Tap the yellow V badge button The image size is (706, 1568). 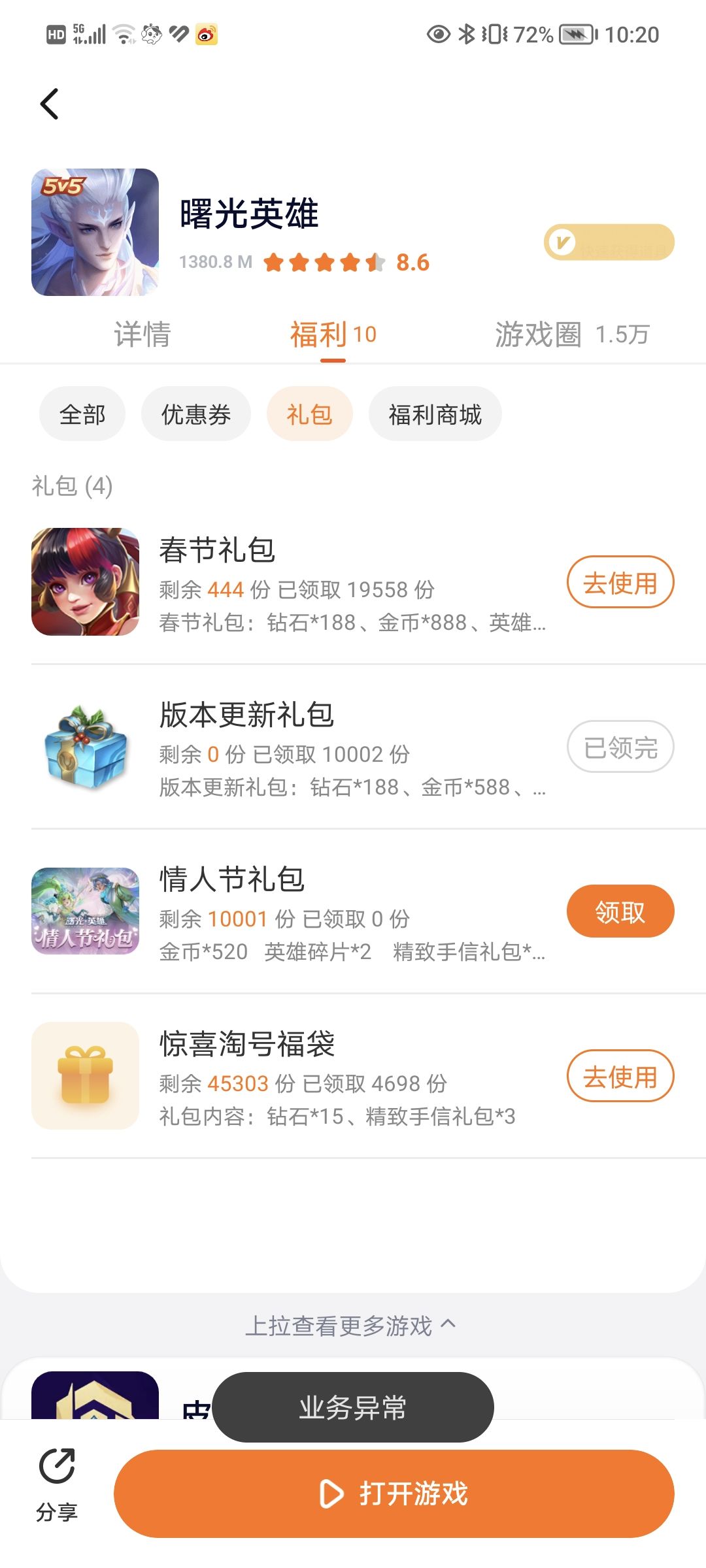click(609, 242)
